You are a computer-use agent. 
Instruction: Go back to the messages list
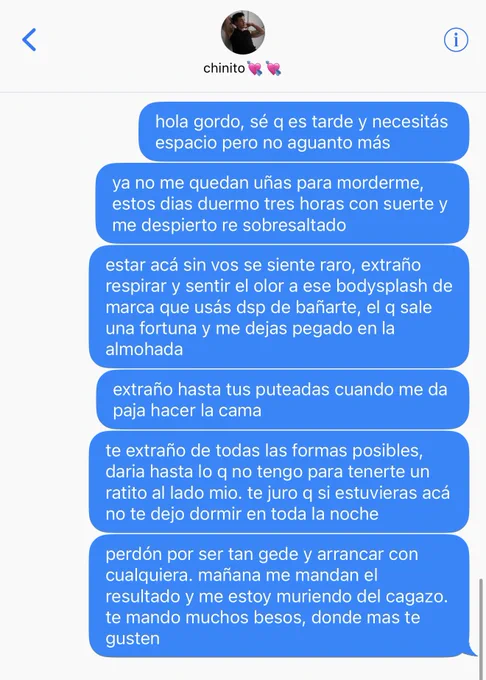29,40
